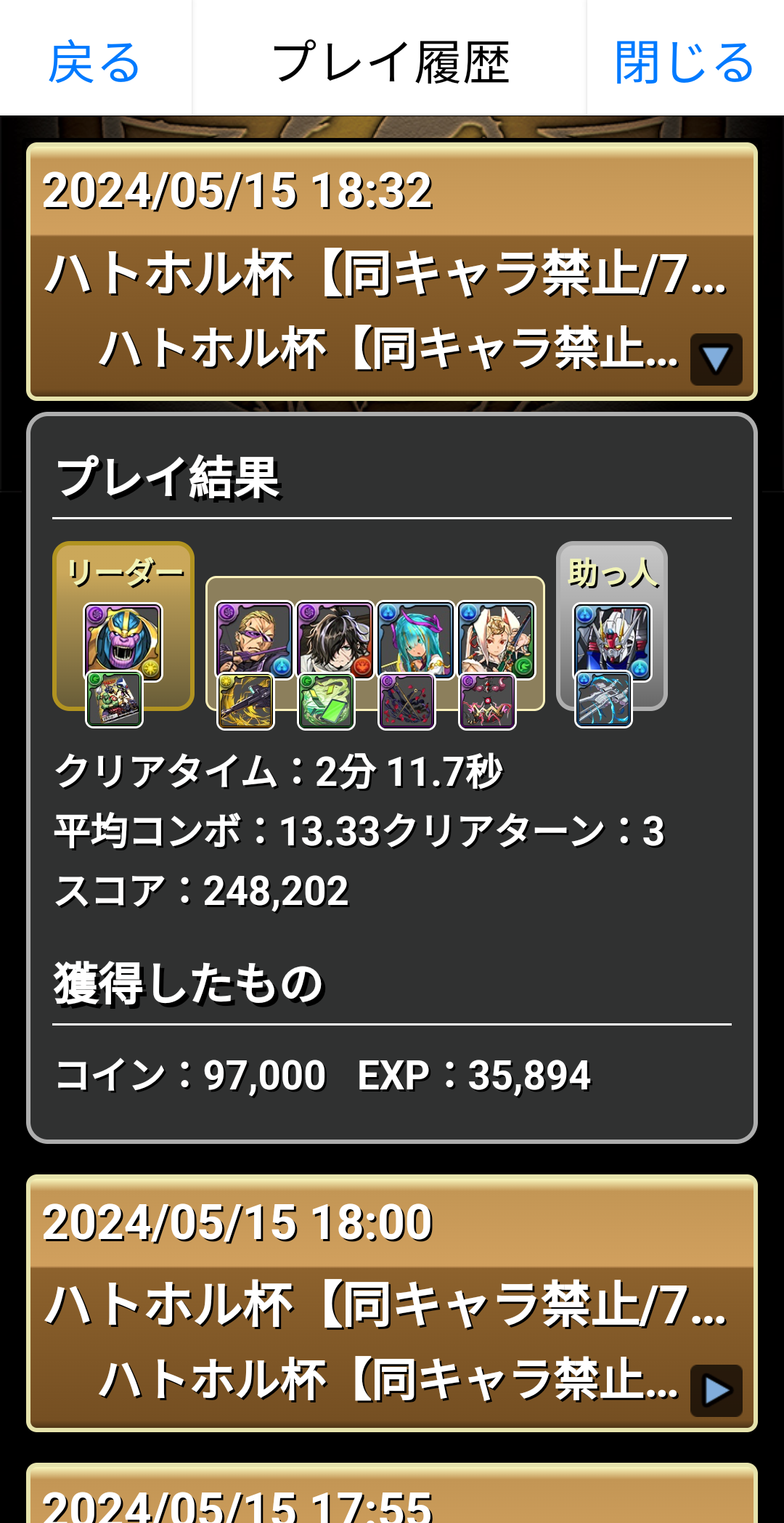The image size is (784, 1523).
Task: Expand the 2024/05/15 18:00 history entry
Action: click(716, 1390)
